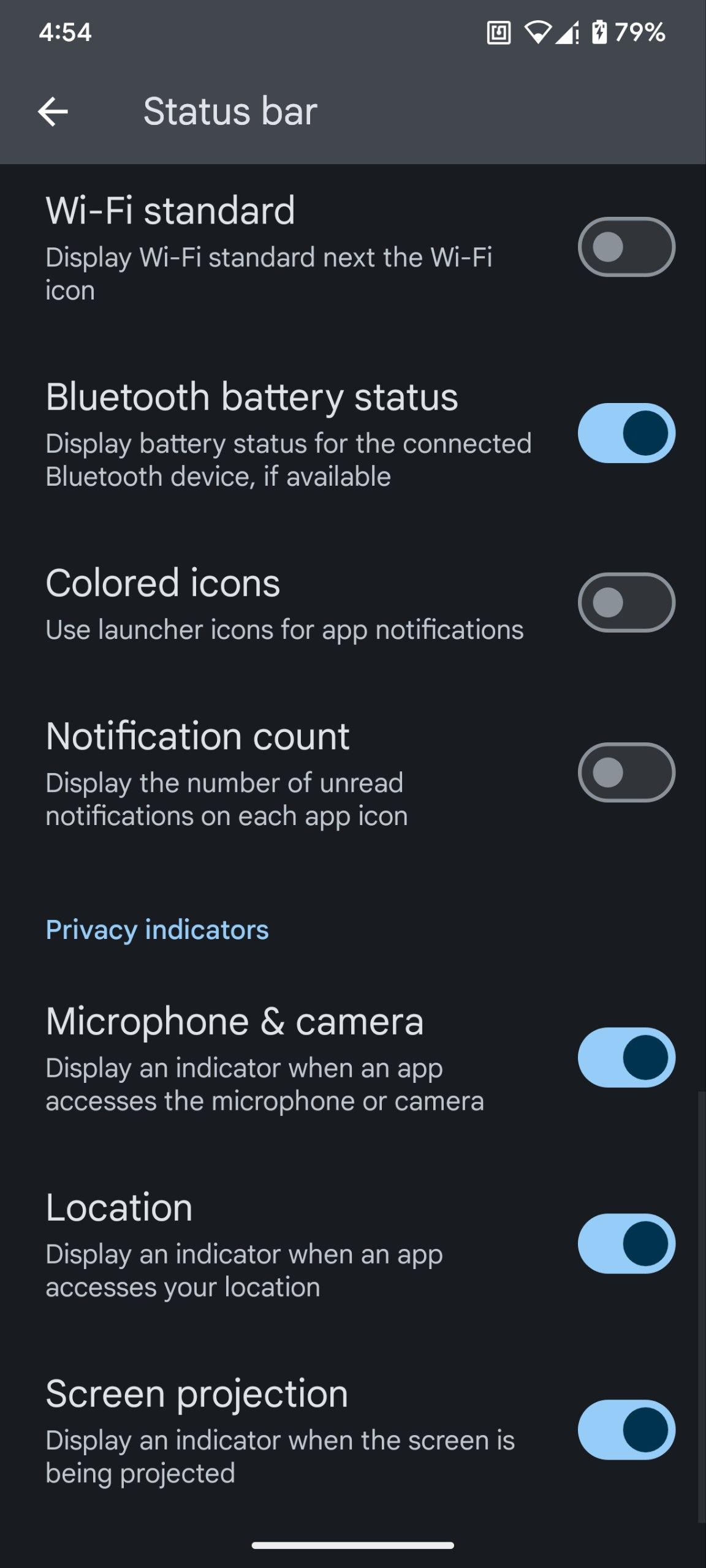Enable the Wi-Fi standard switch
This screenshot has width=706, height=1568.
click(x=626, y=247)
